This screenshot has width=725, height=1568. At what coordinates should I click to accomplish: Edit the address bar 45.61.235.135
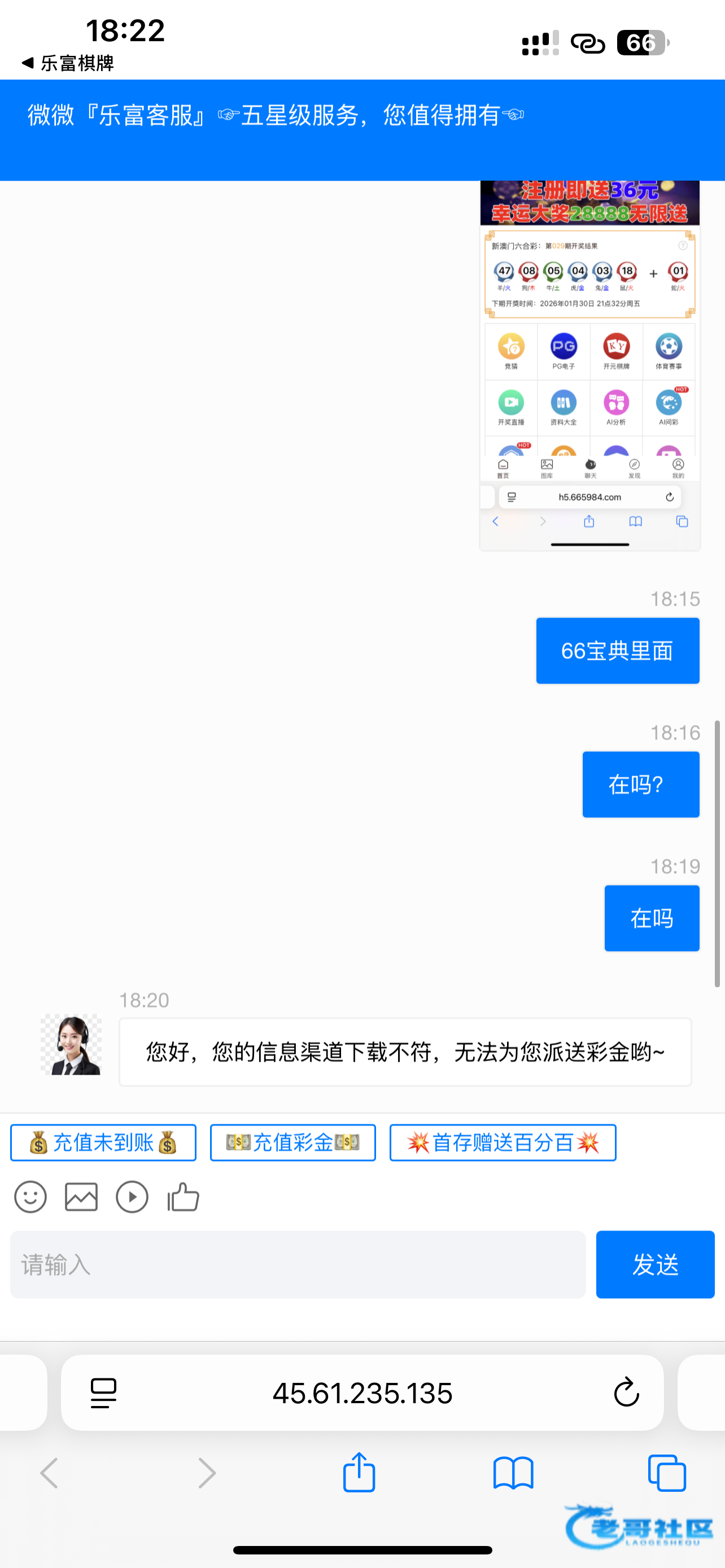362,1392
